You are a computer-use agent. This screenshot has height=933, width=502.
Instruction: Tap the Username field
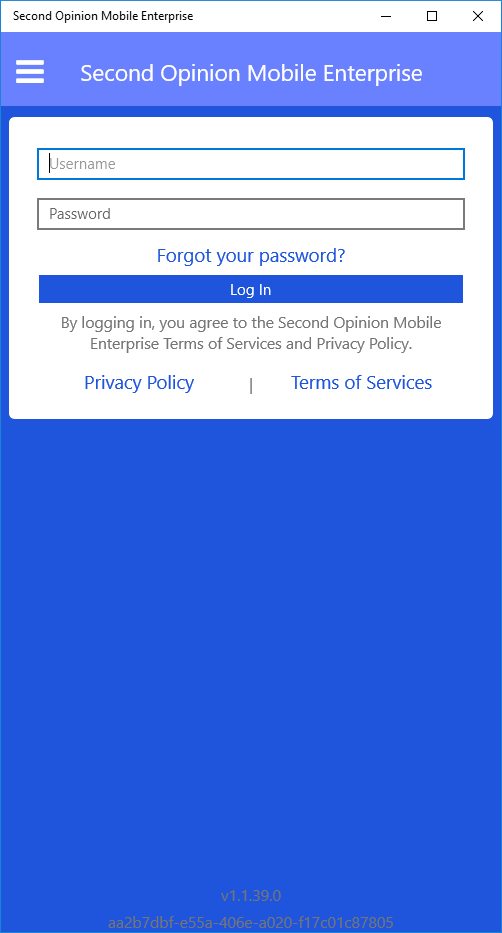[x=251, y=164]
